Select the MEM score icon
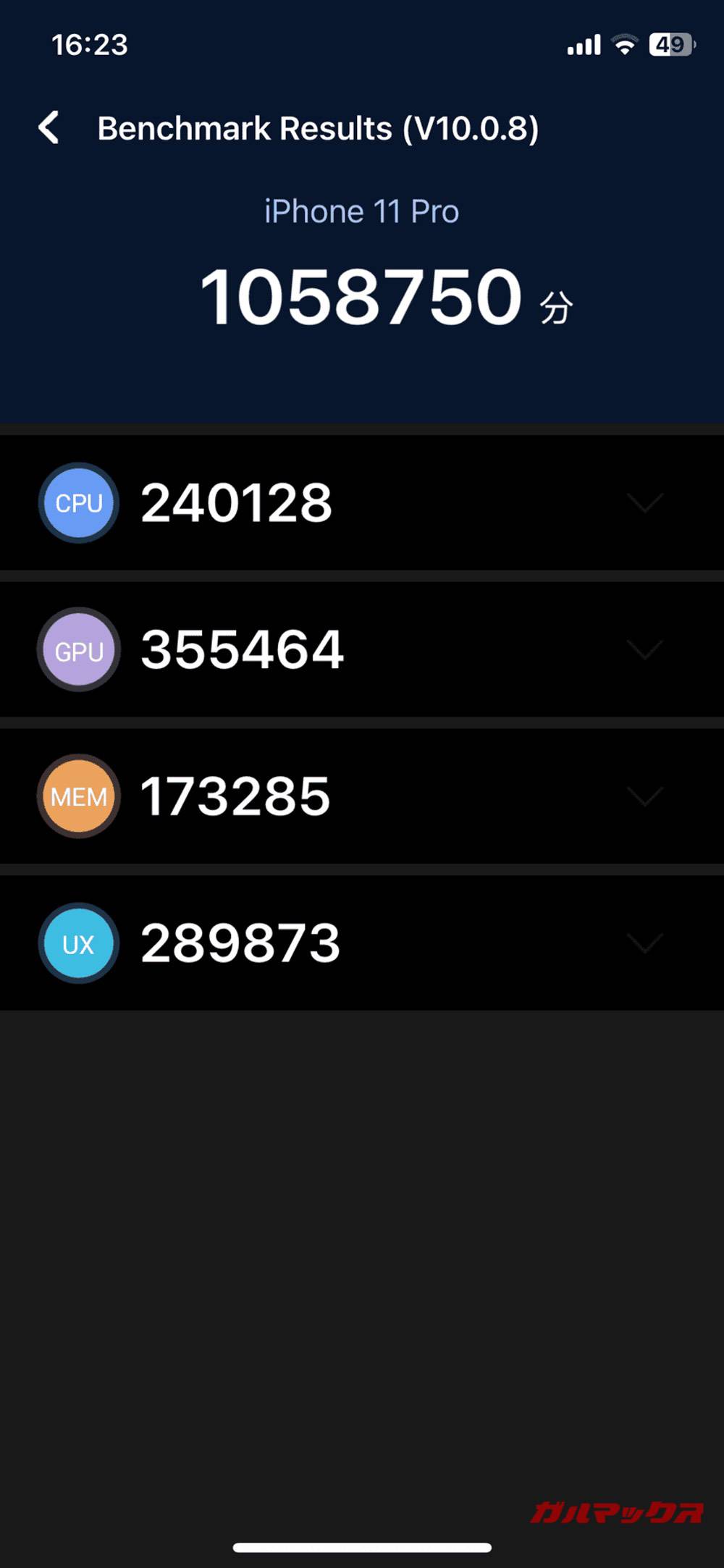The height and width of the screenshot is (1568, 724). (78, 796)
